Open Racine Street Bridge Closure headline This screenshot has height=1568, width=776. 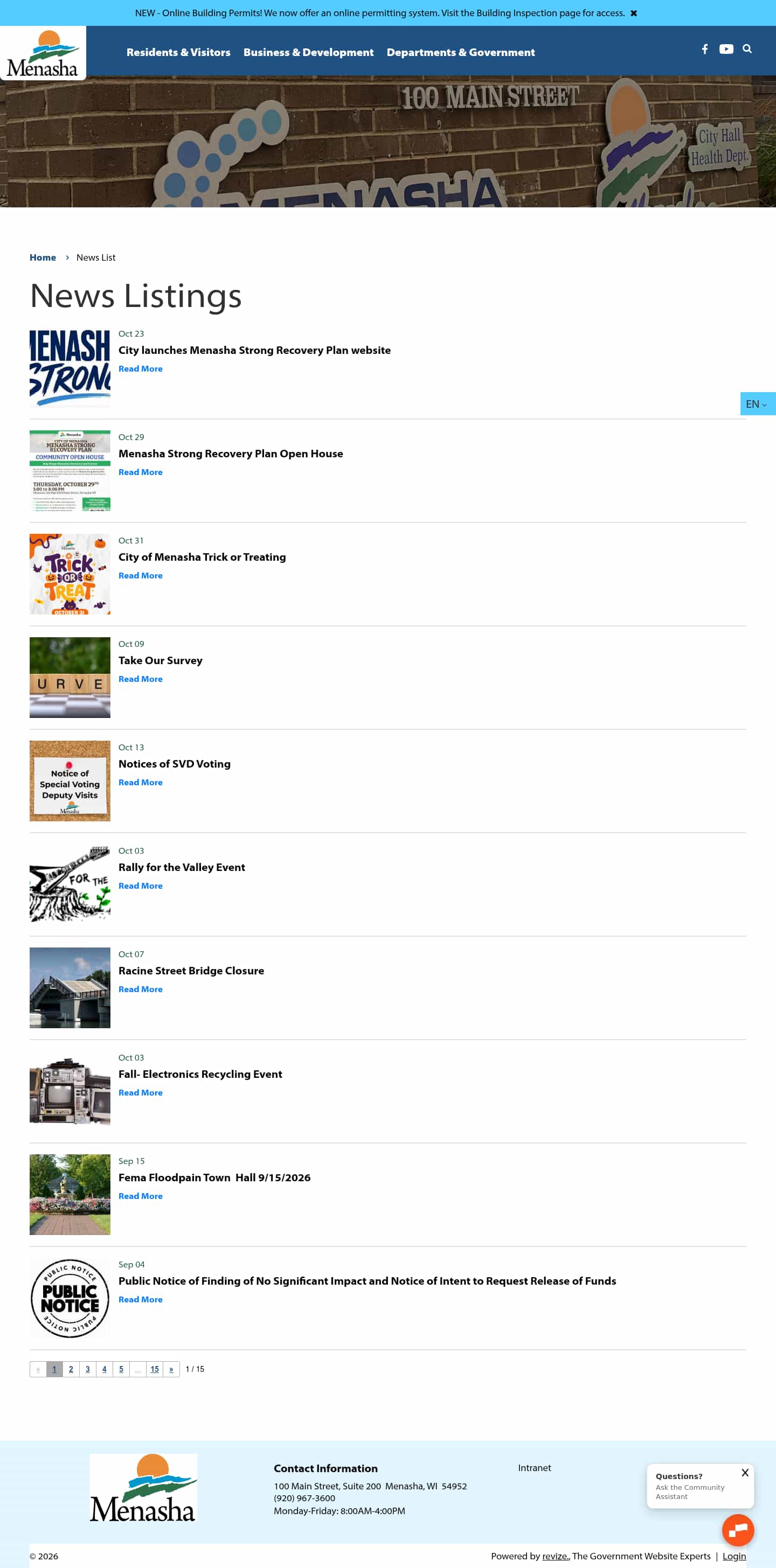tap(191, 970)
